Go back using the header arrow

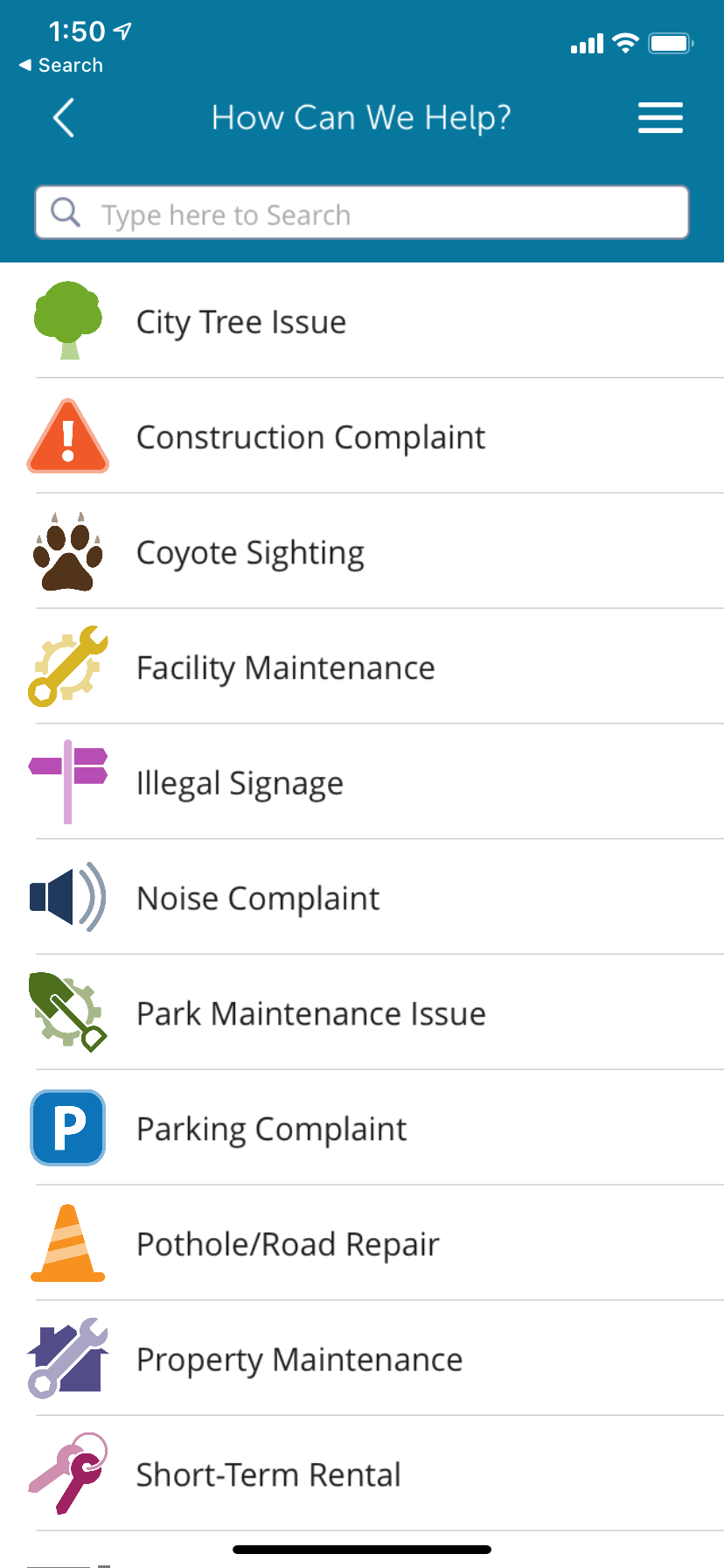click(64, 118)
